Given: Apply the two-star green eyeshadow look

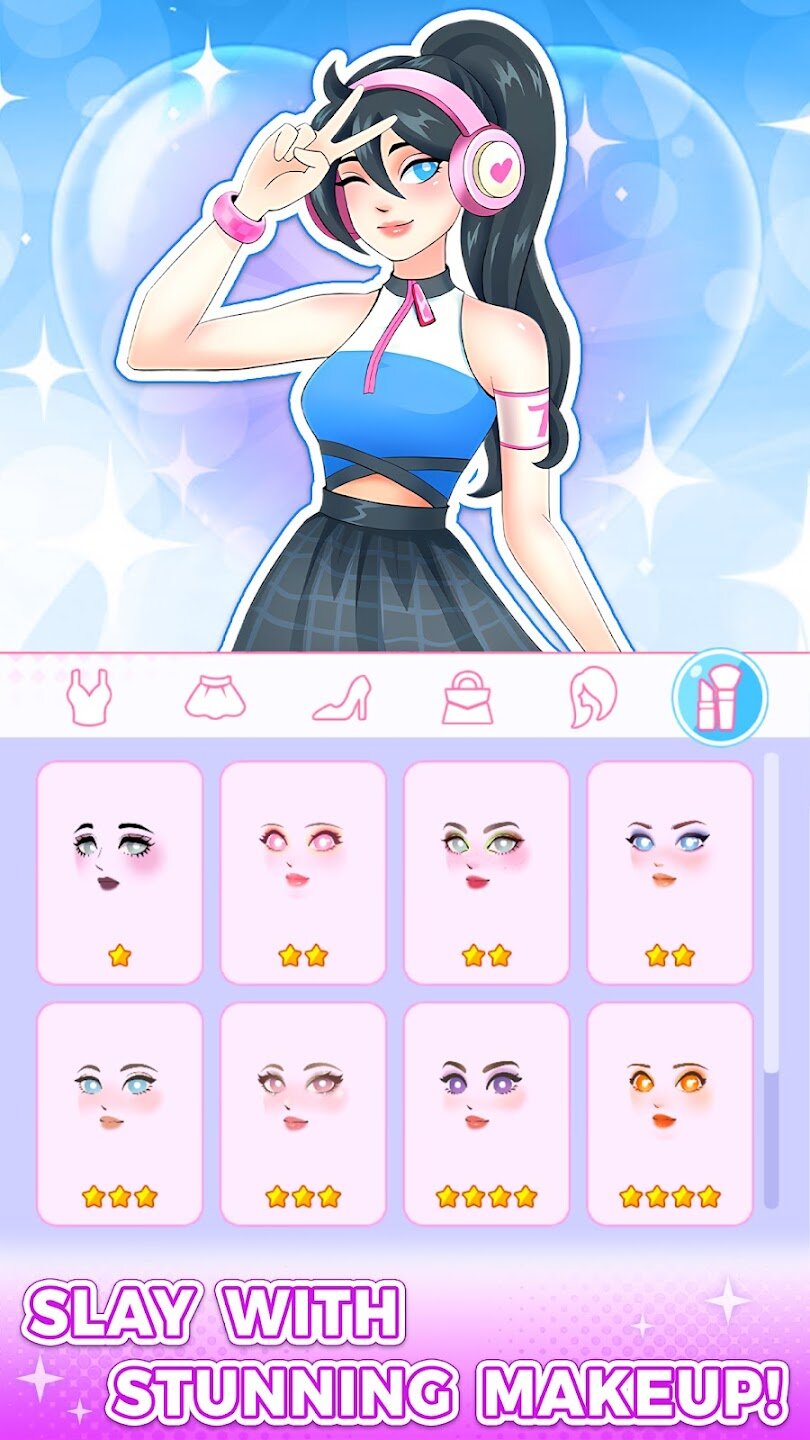Looking at the screenshot, I should (x=486, y=872).
